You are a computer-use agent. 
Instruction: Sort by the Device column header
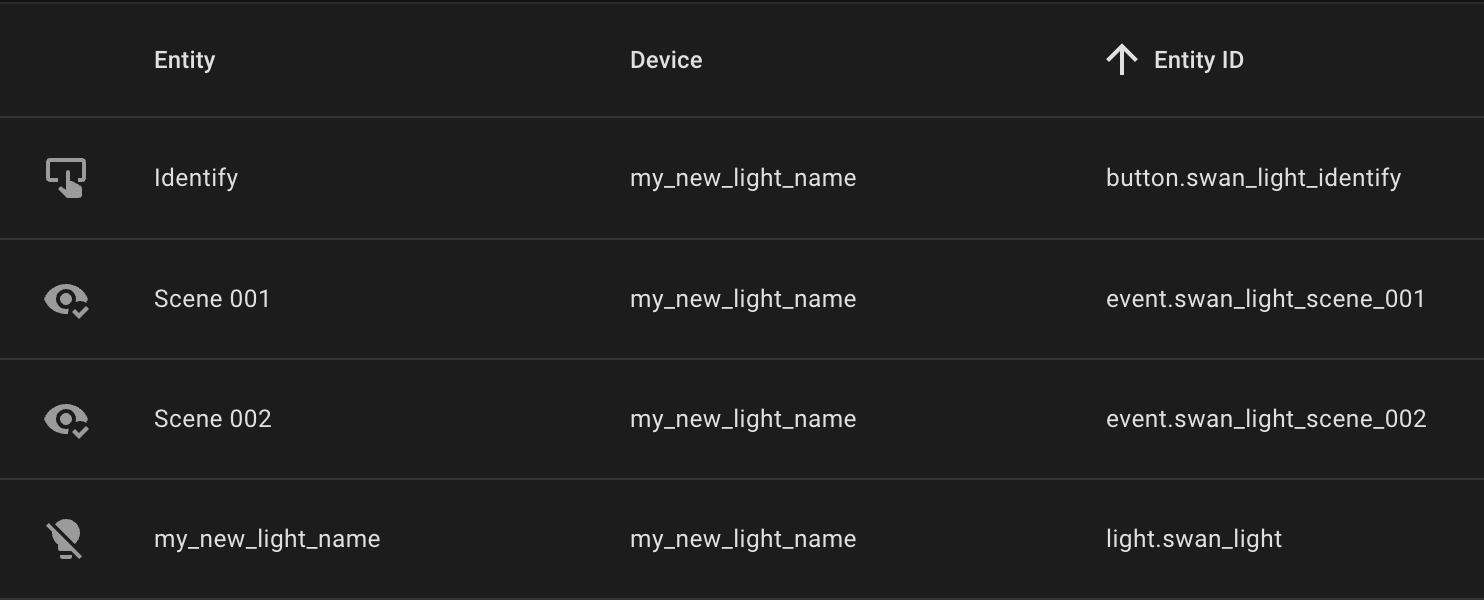click(666, 60)
